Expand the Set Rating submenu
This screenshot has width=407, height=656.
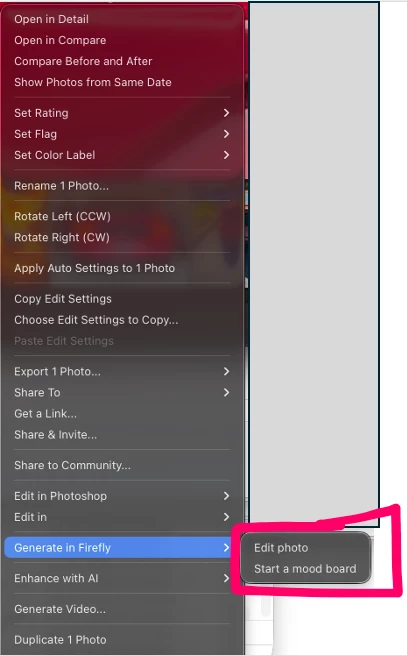(x=121, y=113)
